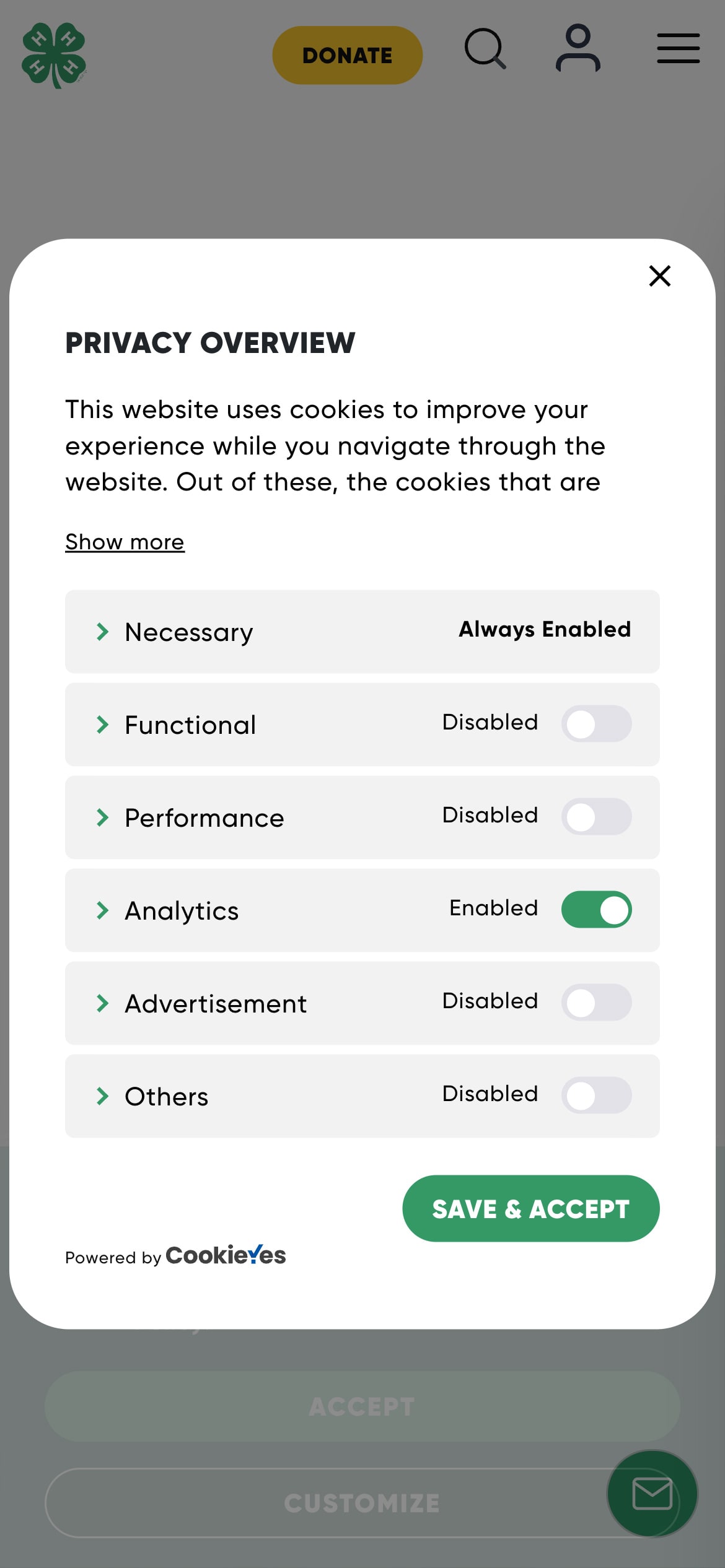Expand the Others cookie category

[x=102, y=1095]
